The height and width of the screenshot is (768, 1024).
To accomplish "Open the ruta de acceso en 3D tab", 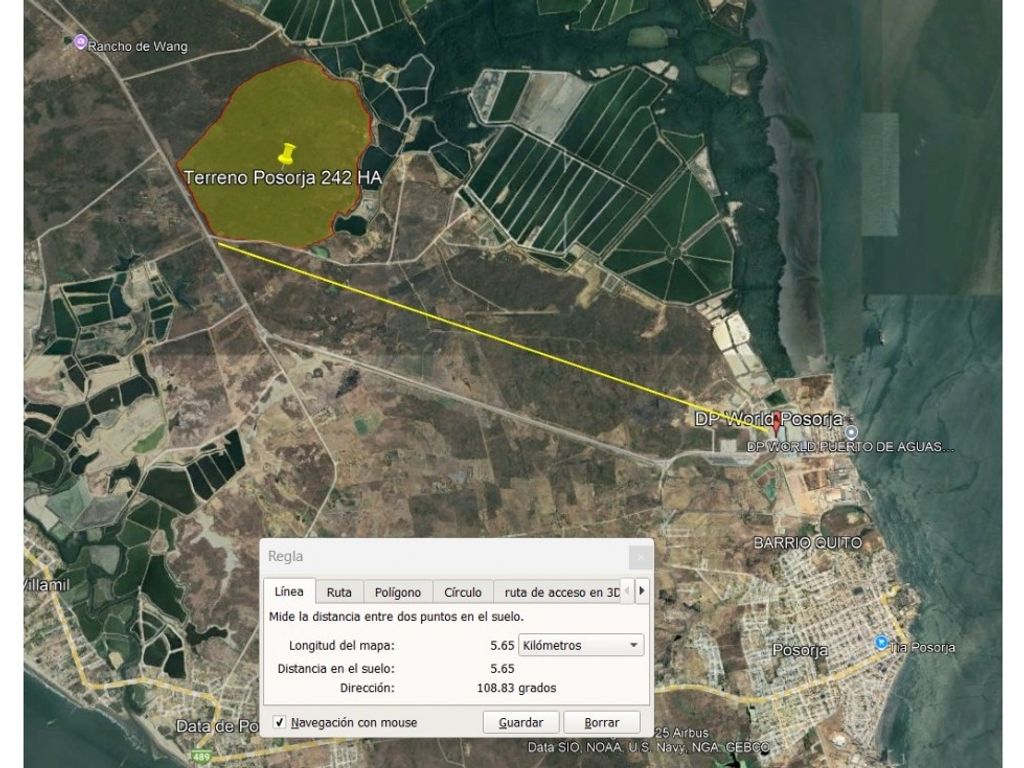I will [x=561, y=592].
